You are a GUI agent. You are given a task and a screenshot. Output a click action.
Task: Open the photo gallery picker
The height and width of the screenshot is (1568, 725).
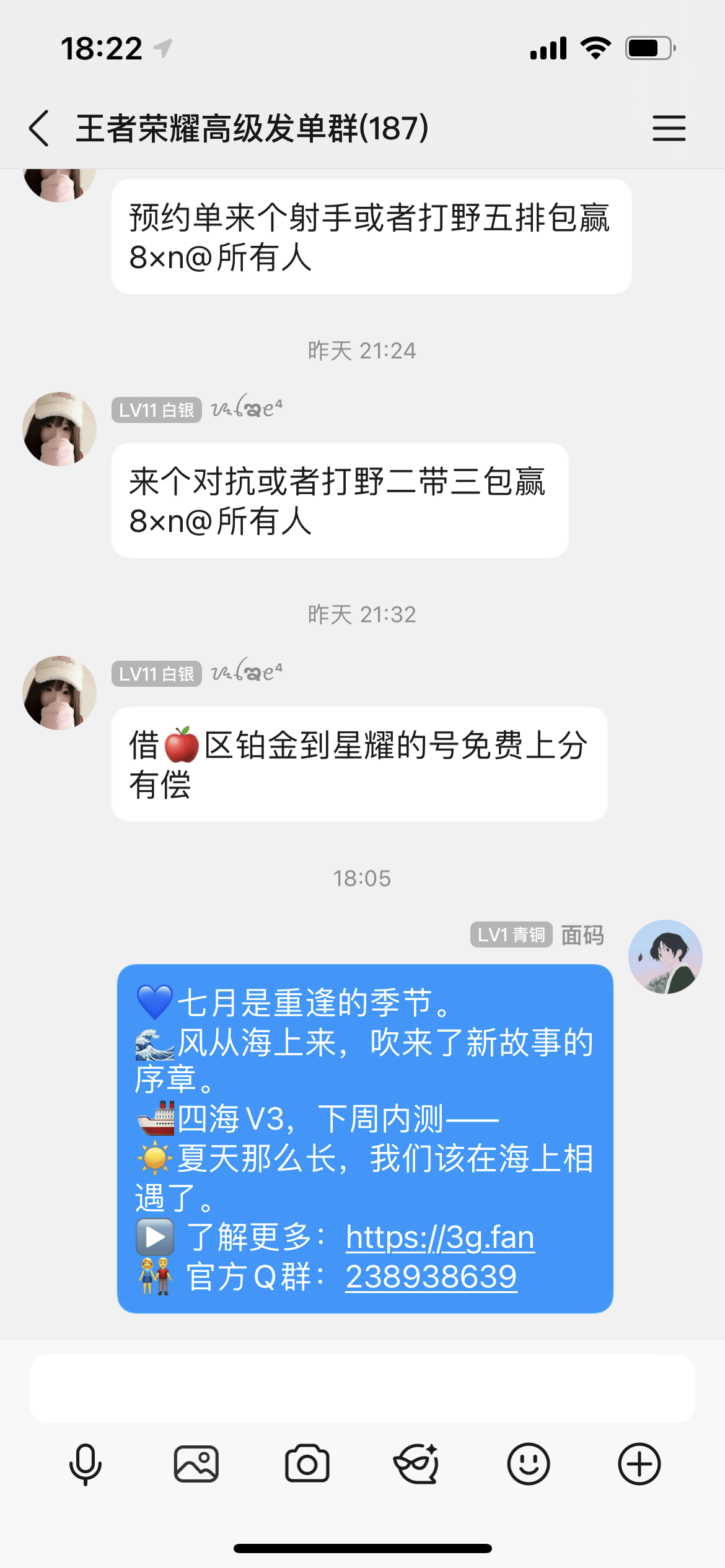click(x=196, y=1465)
